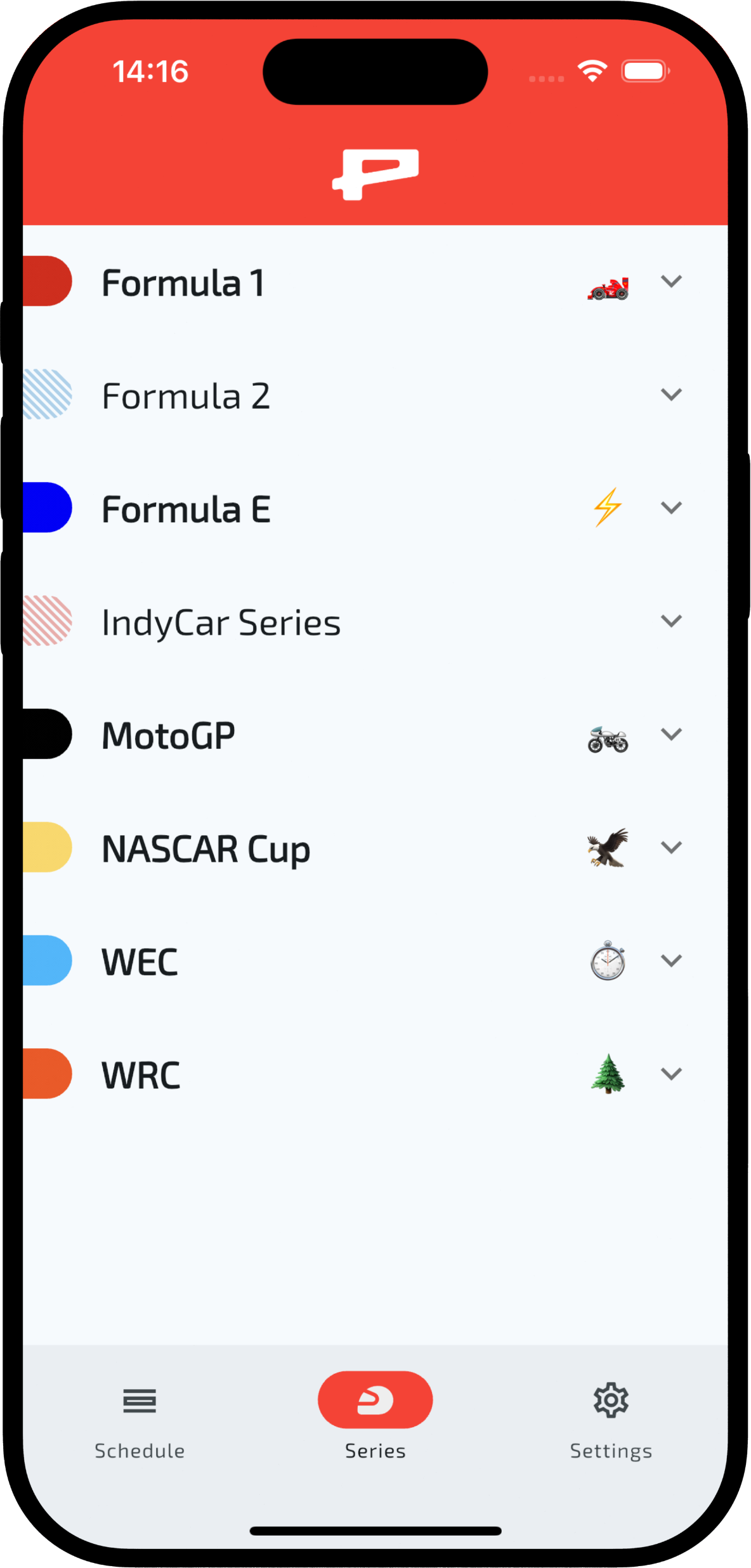Expand the Formula 1 chevron
Viewport: 751px width, 1568px height.
tap(671, 281)
